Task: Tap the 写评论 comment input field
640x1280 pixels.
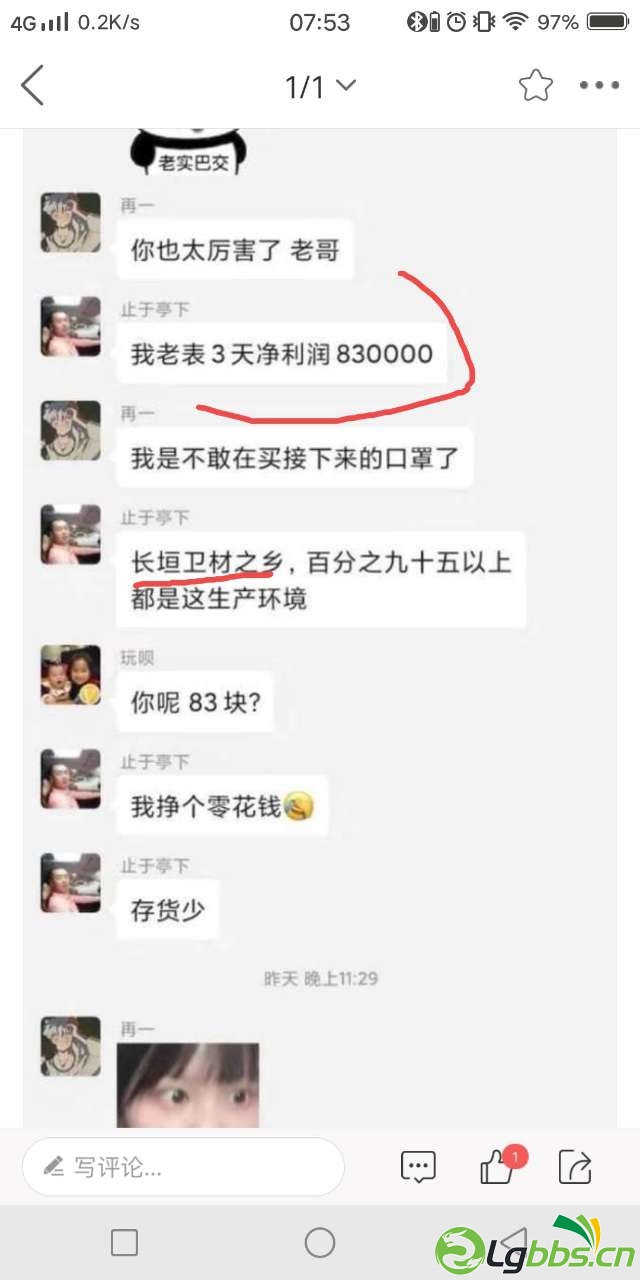Action: [x=184, y=1166]
